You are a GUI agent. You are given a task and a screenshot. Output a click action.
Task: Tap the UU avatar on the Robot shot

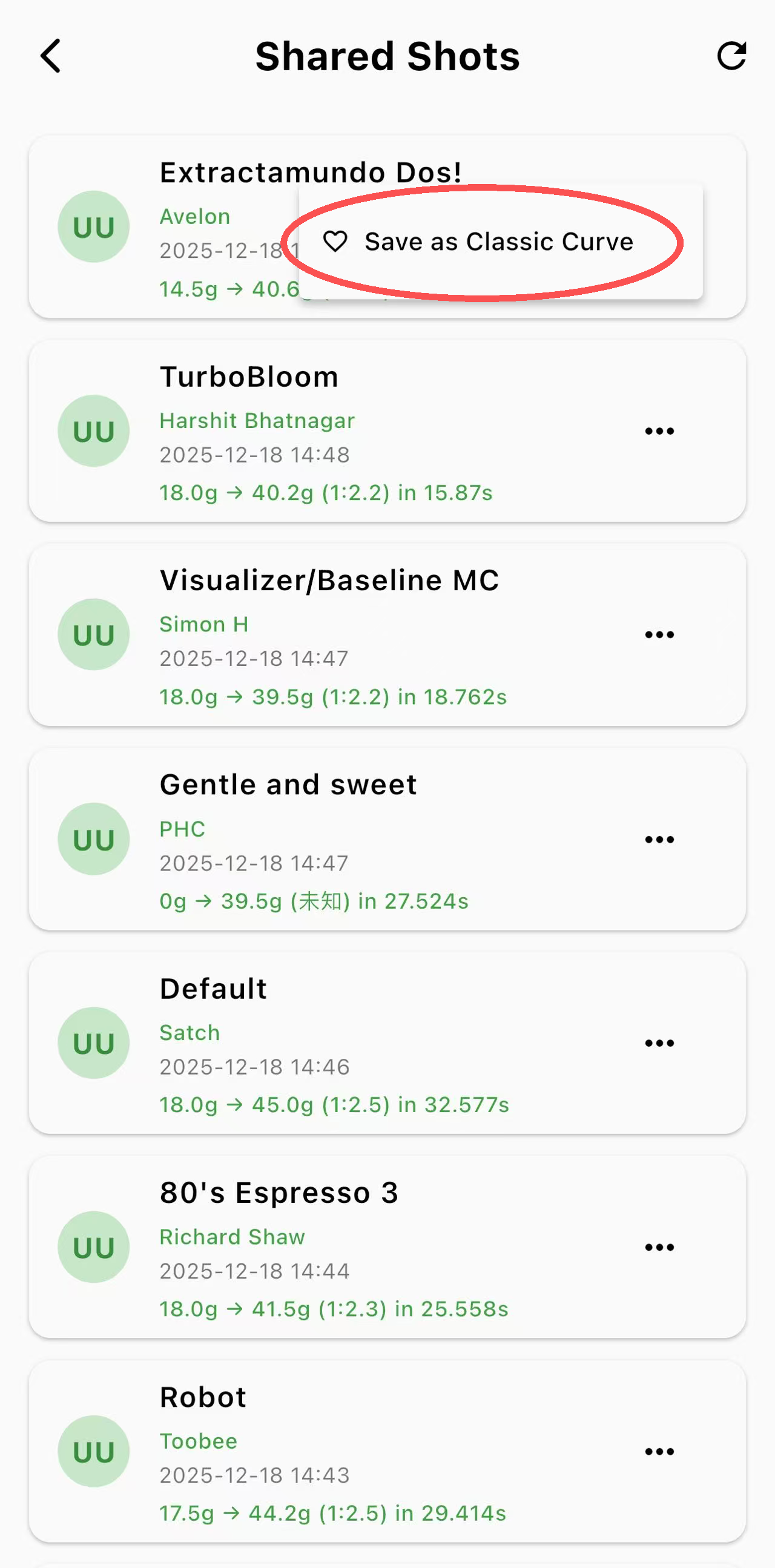pos(93,1452)
